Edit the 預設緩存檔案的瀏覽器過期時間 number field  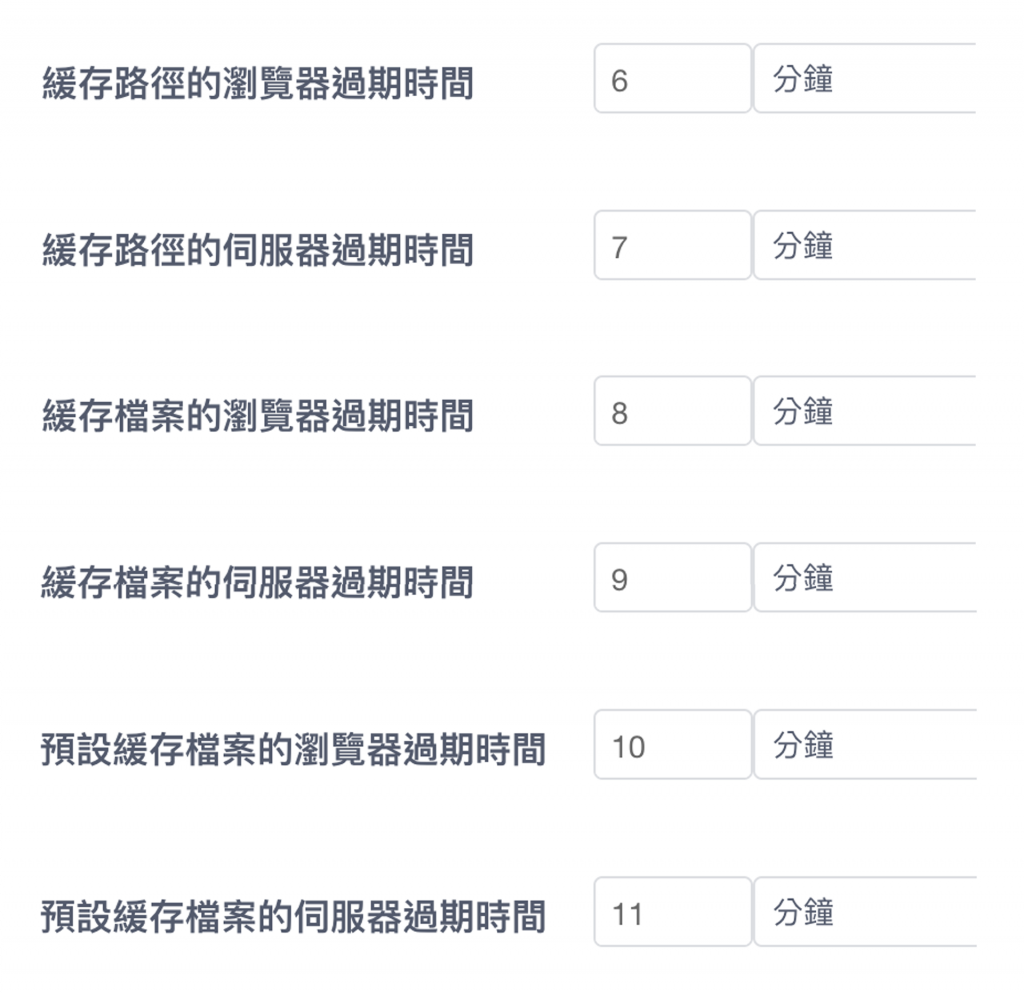coord(672,745)
